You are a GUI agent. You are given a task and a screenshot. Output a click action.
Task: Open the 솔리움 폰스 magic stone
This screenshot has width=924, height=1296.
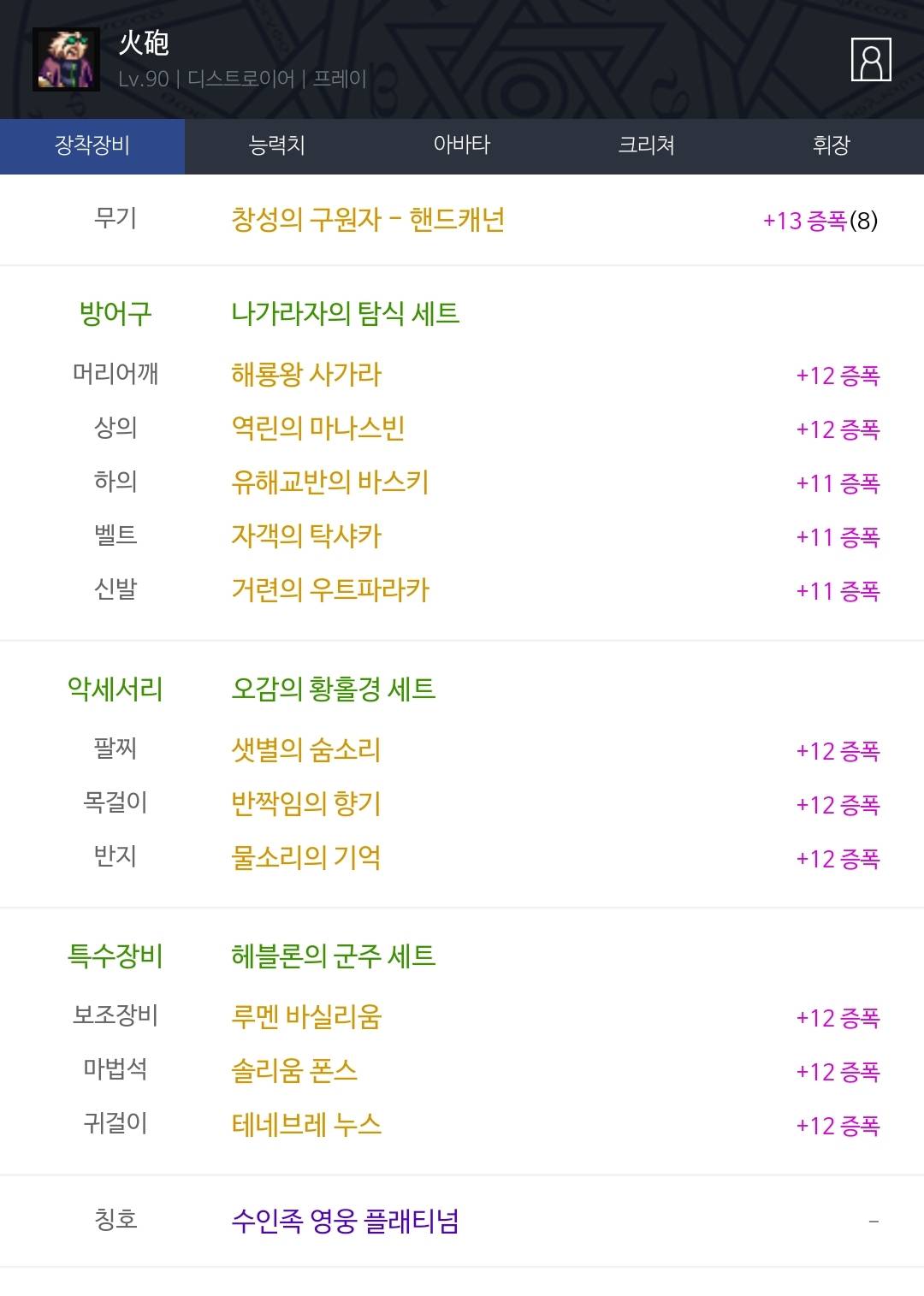pos(294,1071)
